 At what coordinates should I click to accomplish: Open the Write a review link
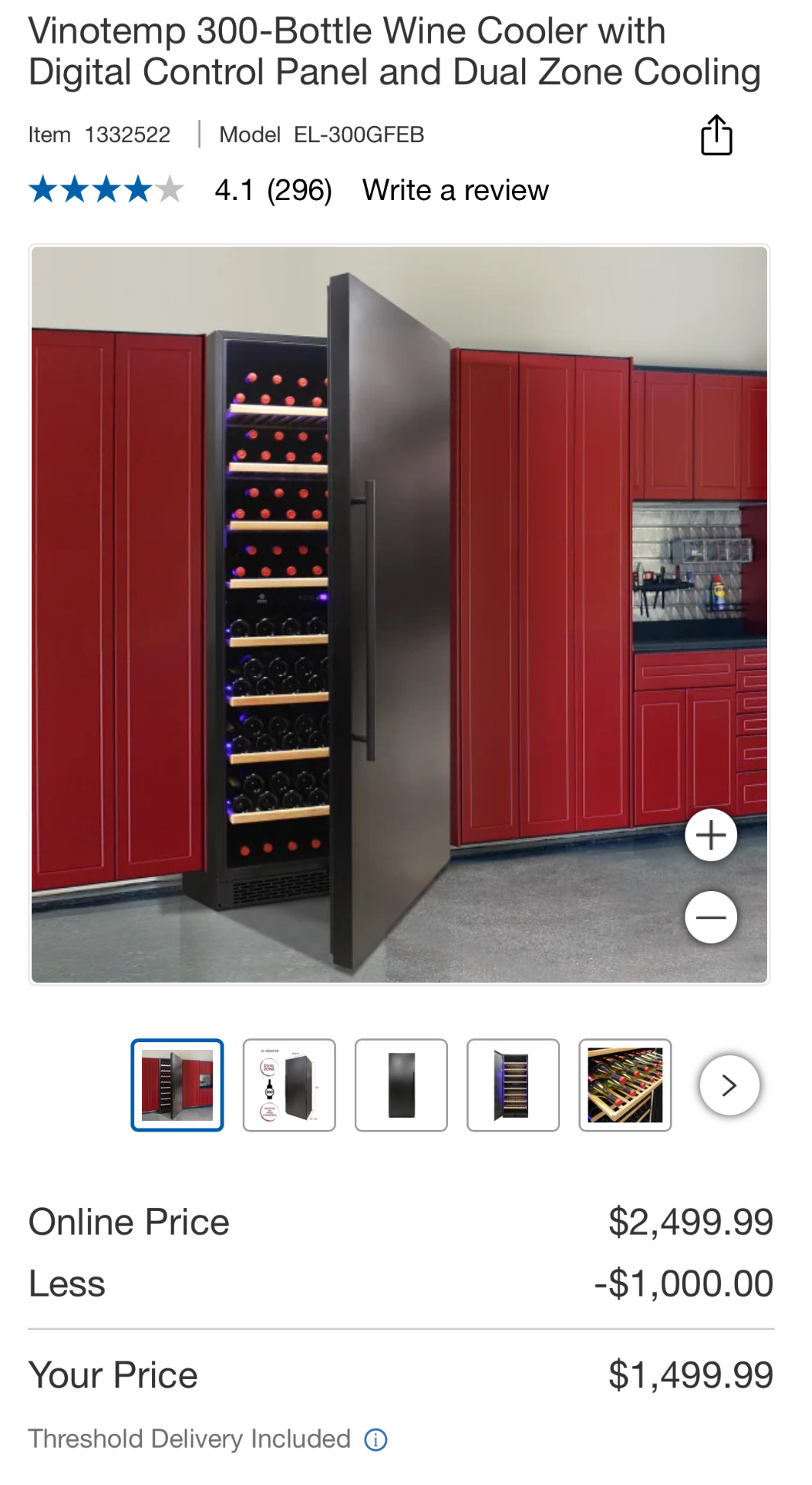(456, 190)
